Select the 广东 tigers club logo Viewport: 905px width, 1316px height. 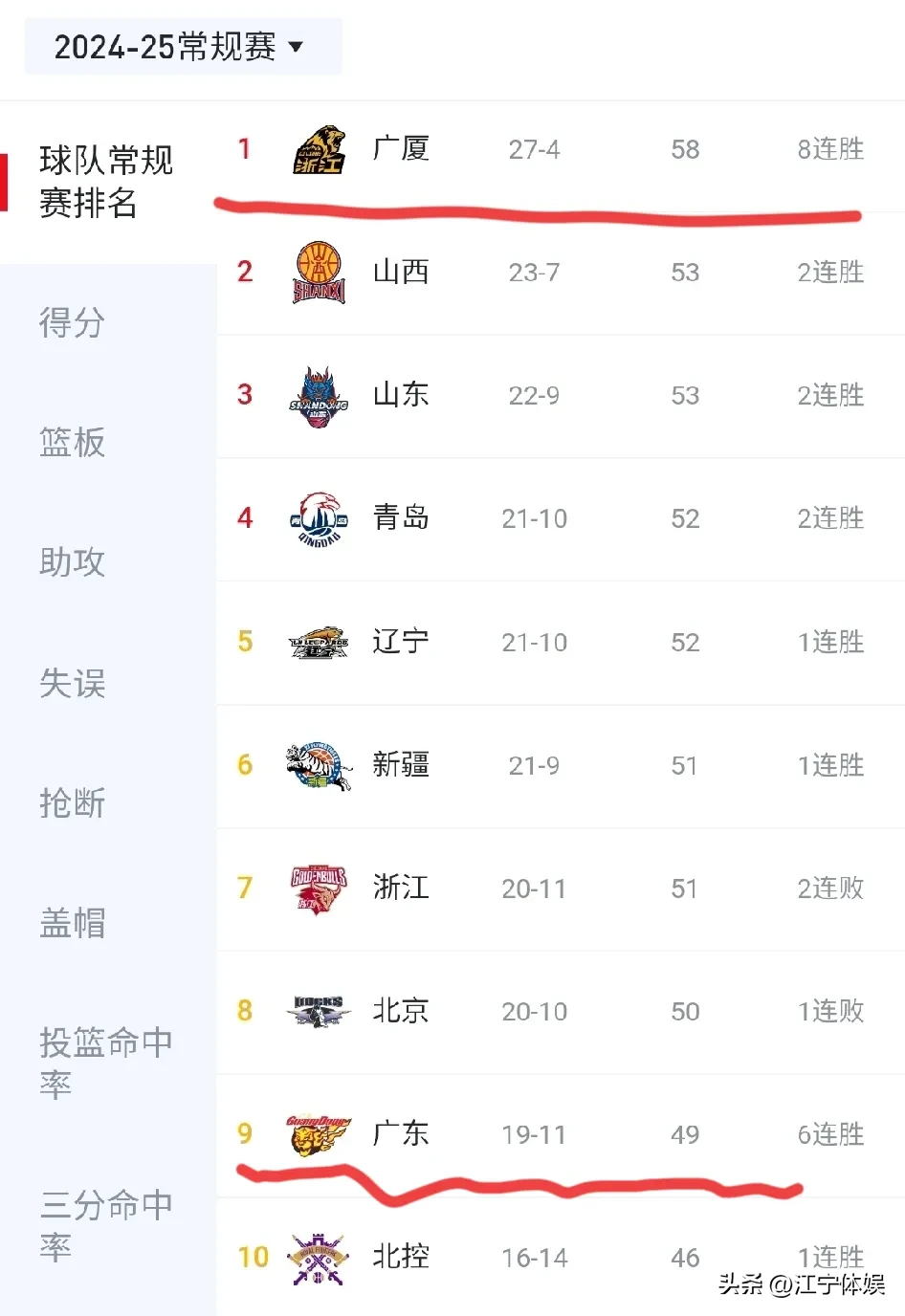click(x=318, y=1134)
